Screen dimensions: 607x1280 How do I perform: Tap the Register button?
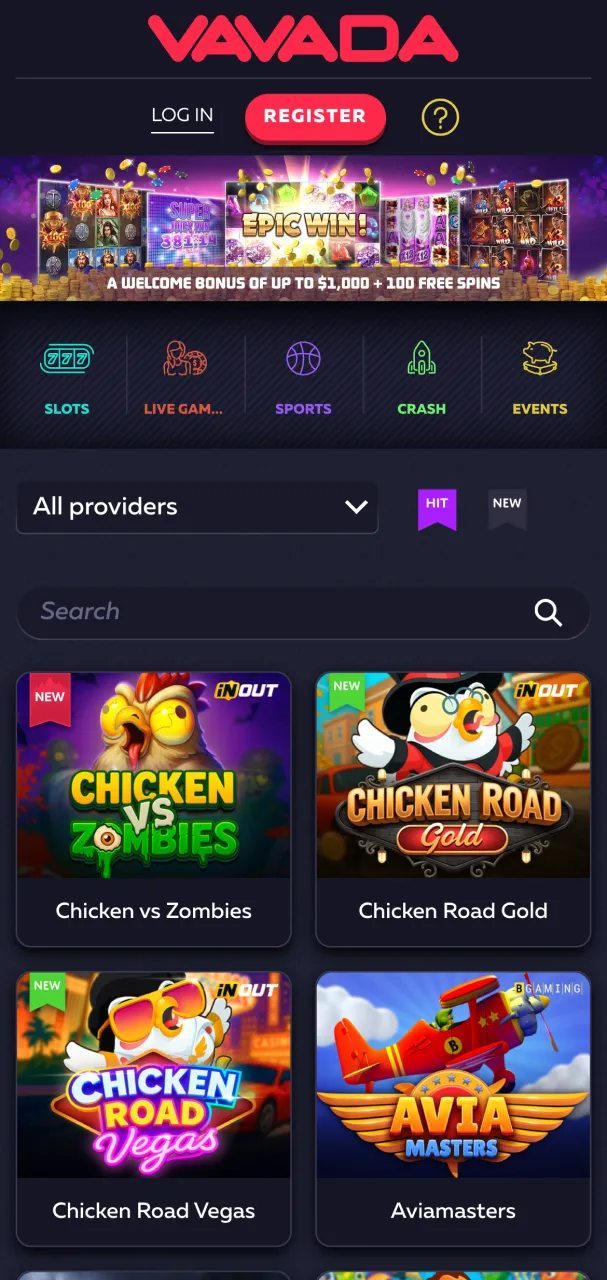(315, 117)
